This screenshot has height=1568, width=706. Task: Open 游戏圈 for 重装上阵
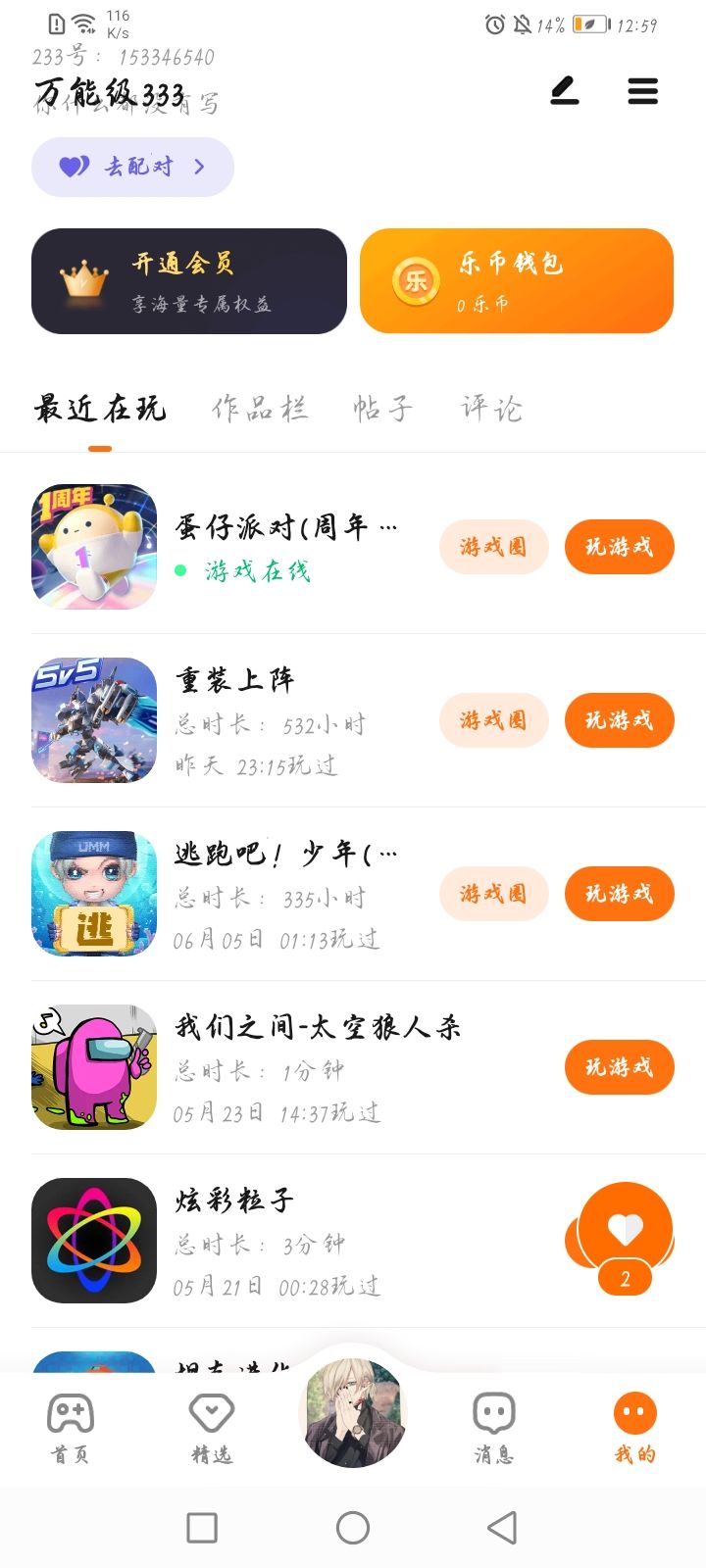[x=494, y=720]
